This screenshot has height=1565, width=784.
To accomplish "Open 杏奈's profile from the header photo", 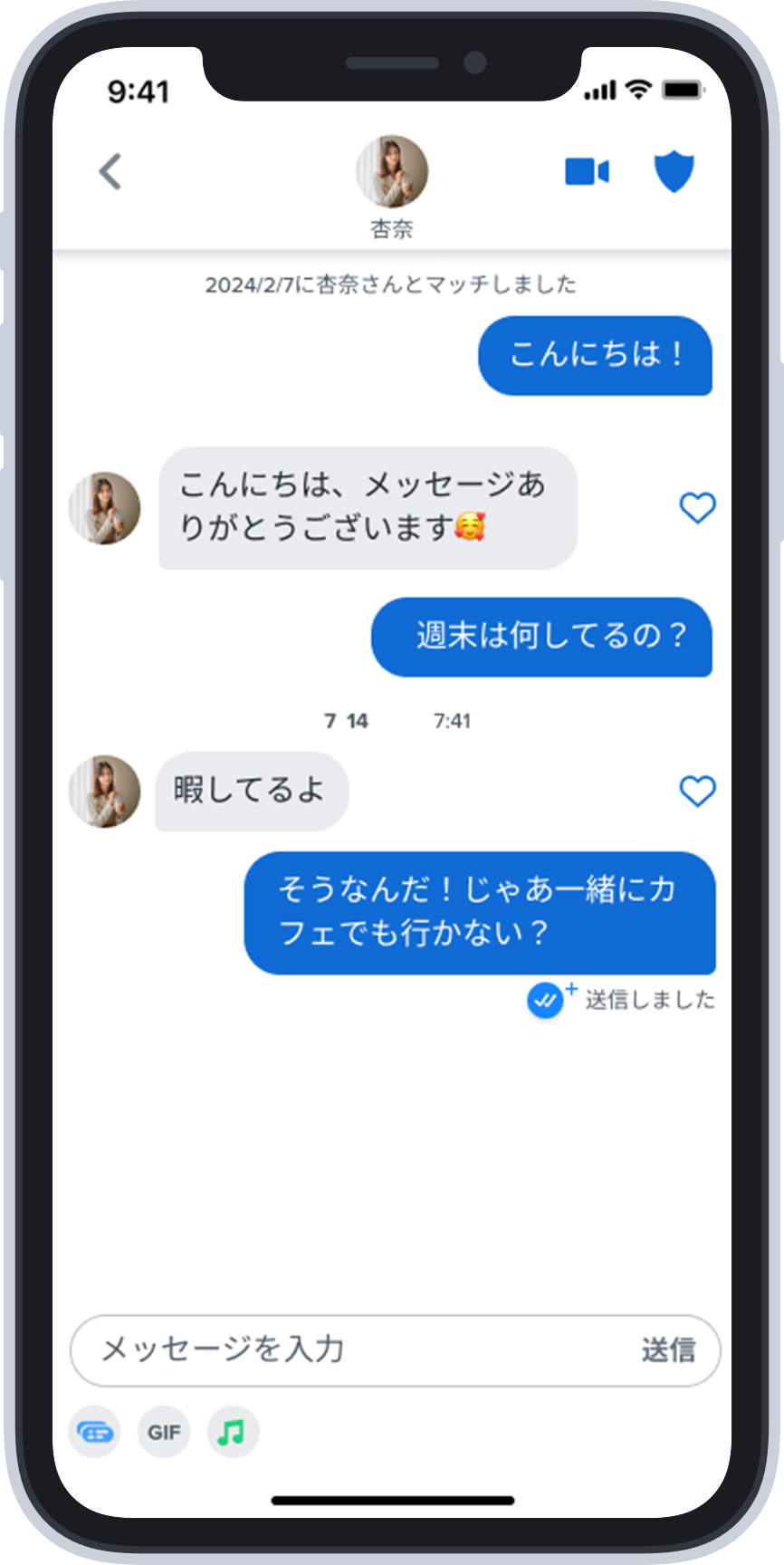I will click(391, 172).
